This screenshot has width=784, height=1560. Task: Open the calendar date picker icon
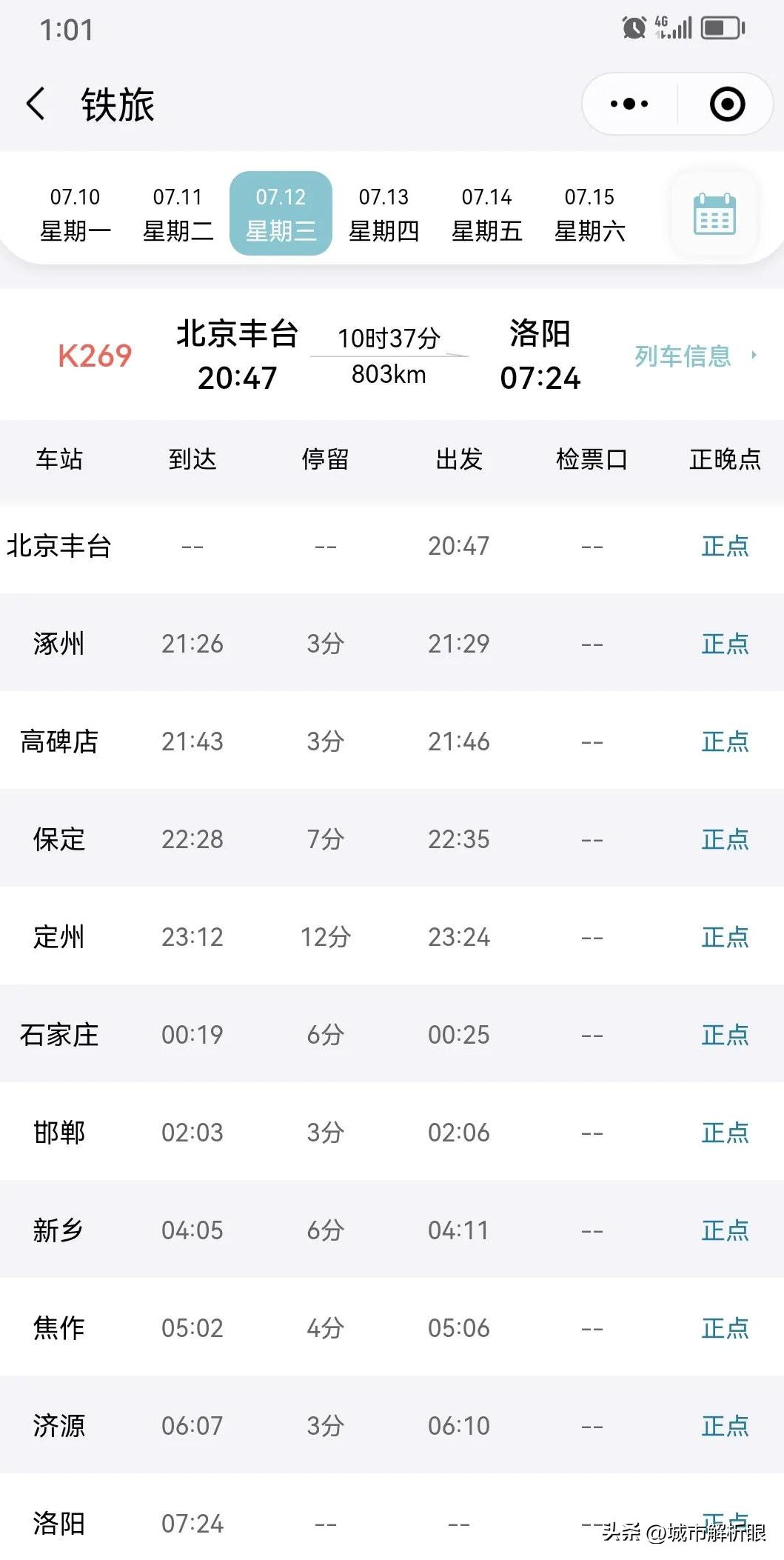click(x=712, y=213)
